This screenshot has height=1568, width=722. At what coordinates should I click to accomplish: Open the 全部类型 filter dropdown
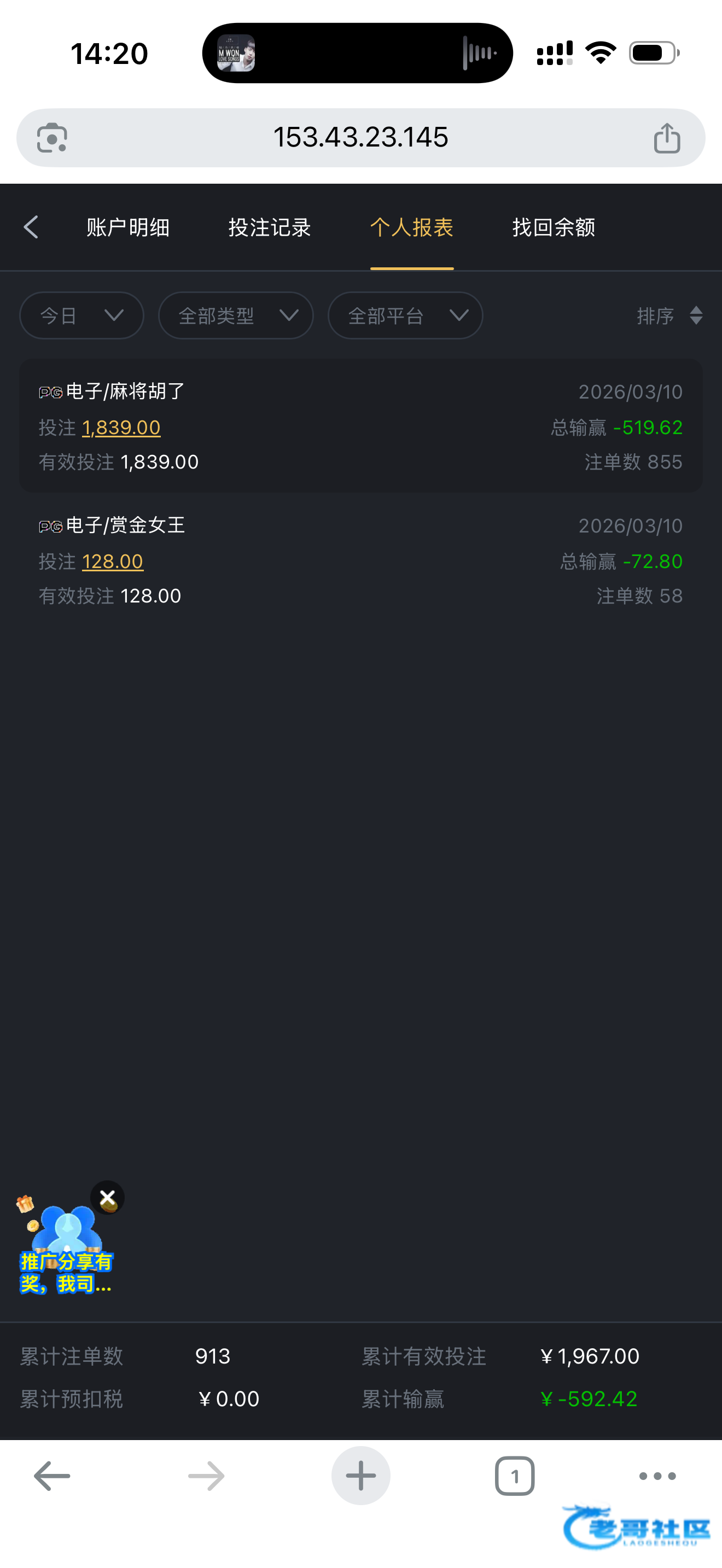tap(236, 315)
